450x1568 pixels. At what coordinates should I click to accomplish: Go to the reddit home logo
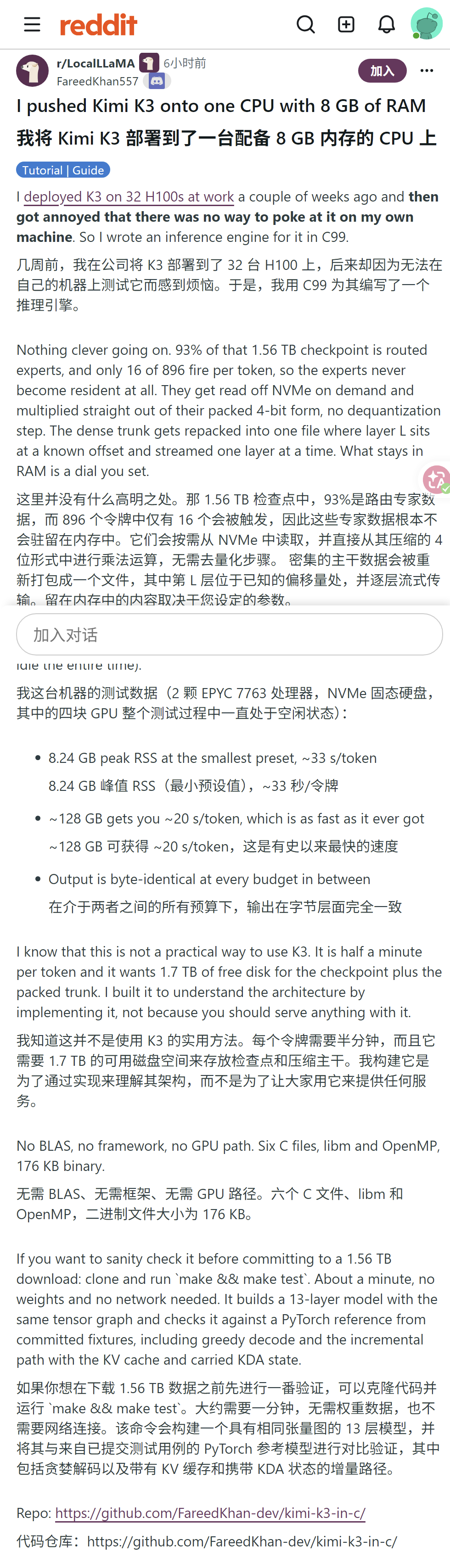[99, 25]
